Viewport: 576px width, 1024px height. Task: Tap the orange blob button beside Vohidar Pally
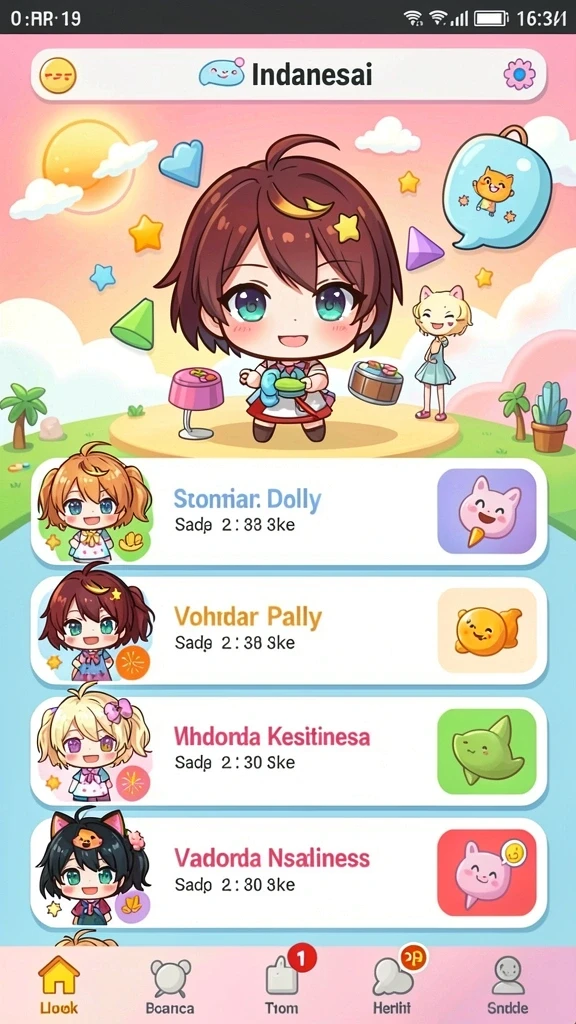point(487,630)
